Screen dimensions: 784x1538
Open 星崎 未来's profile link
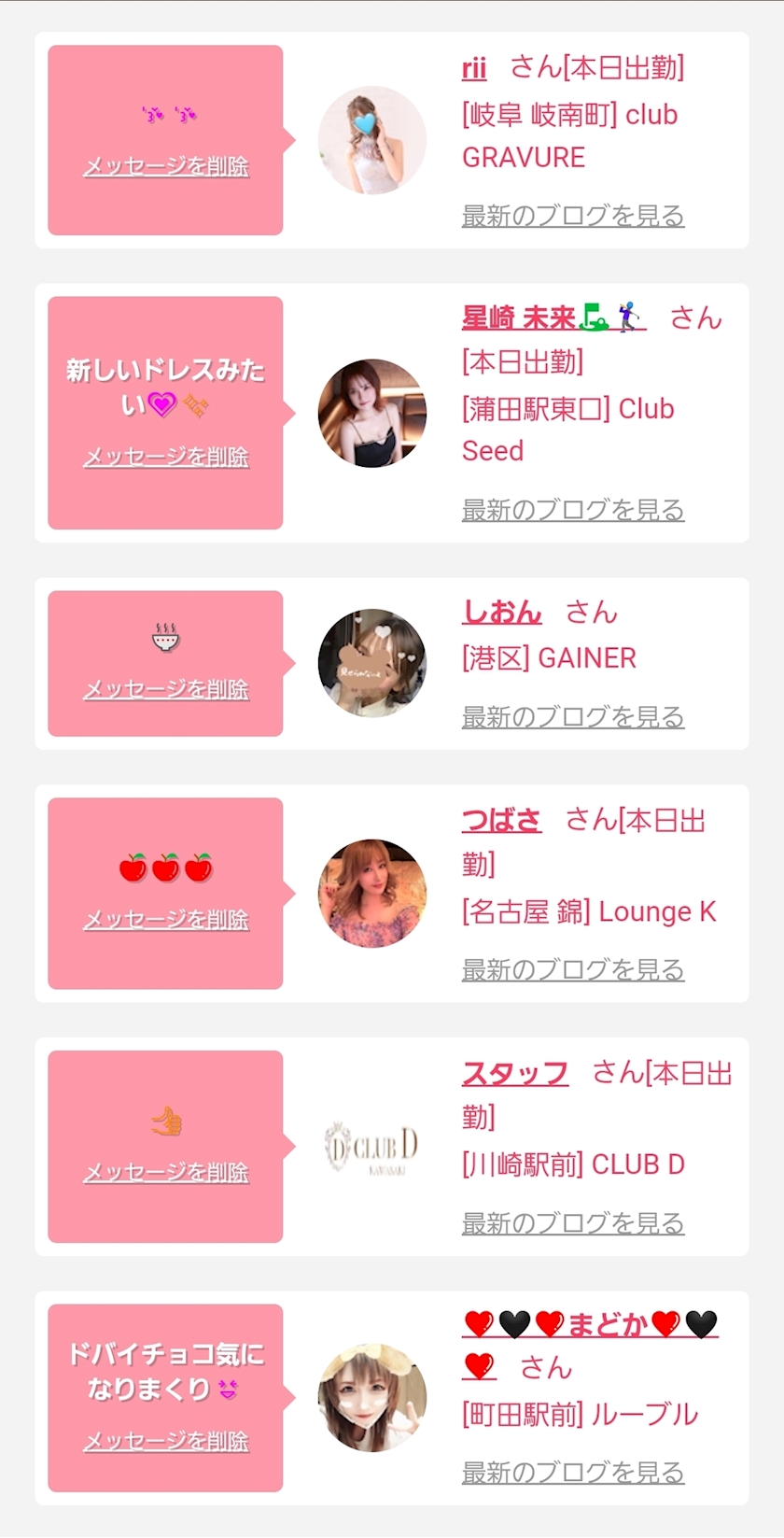[553, 318]
